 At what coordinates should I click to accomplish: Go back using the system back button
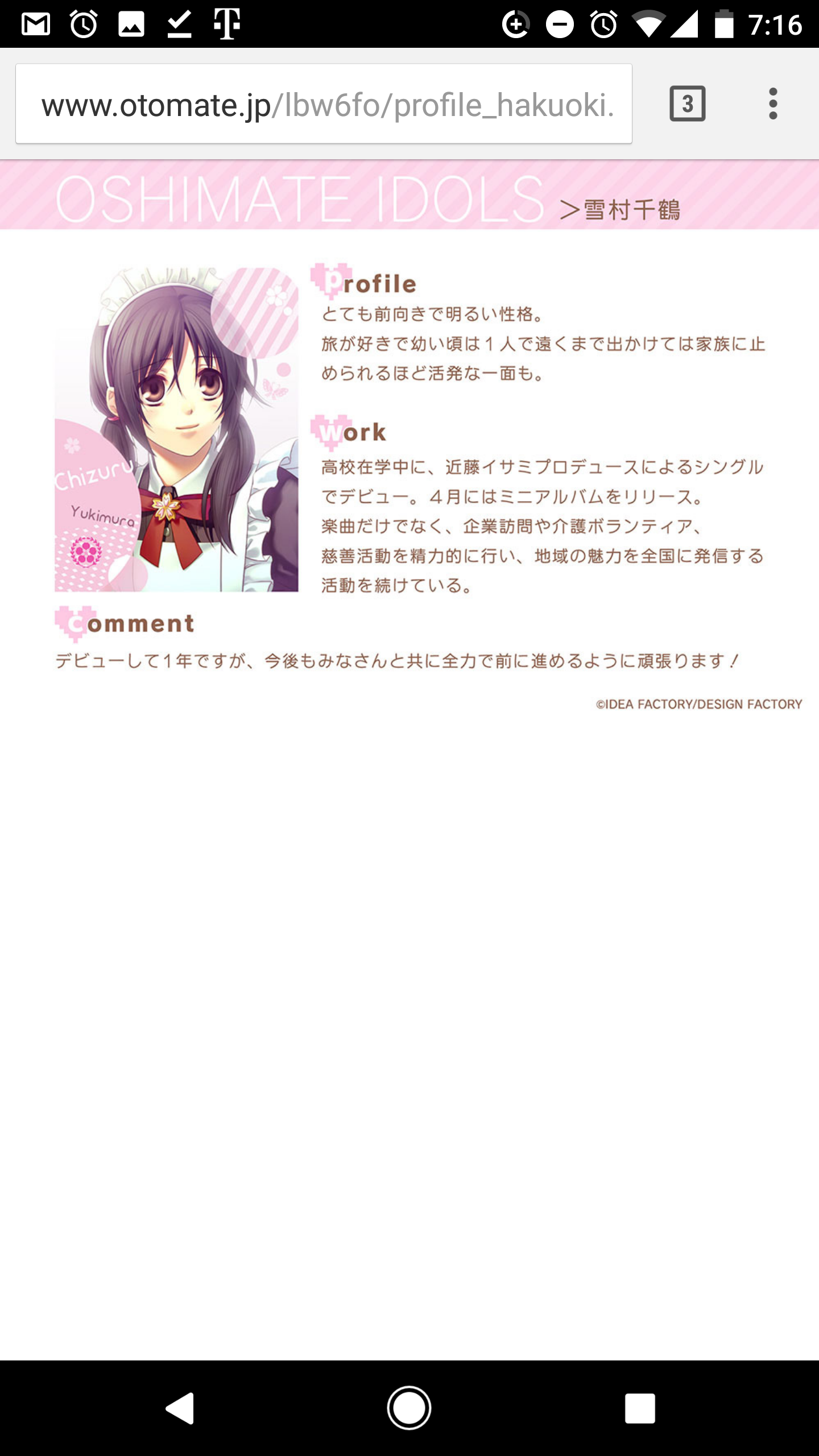pos(181,1408)
